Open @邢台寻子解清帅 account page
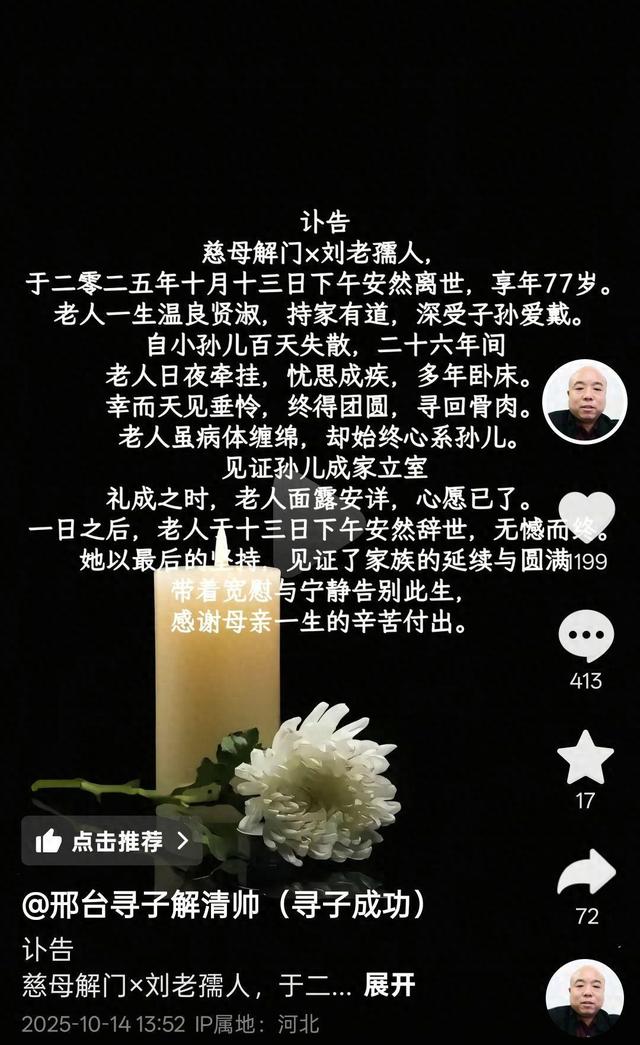This screenshot has width=640, height=1045. (224, 905)
